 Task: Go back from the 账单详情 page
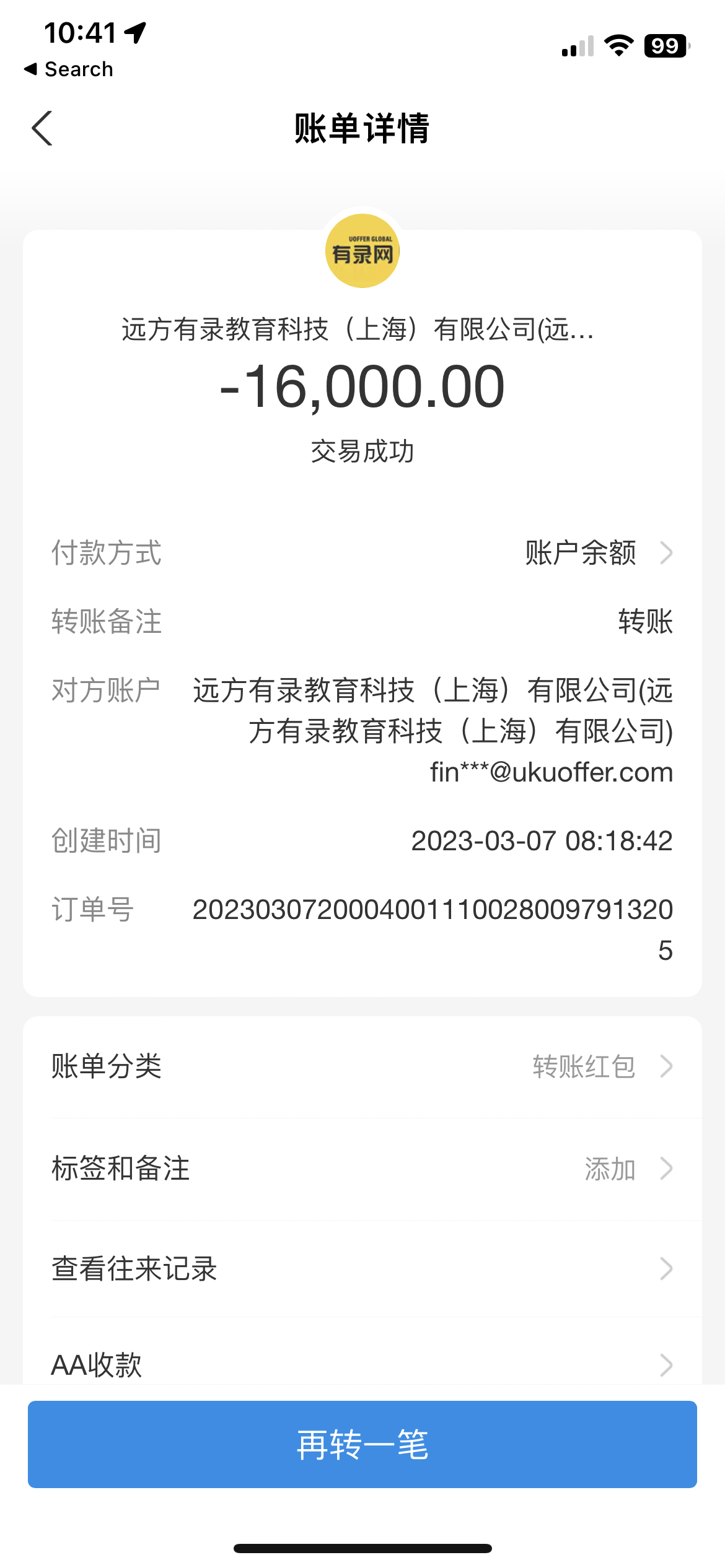pos(42,129)
